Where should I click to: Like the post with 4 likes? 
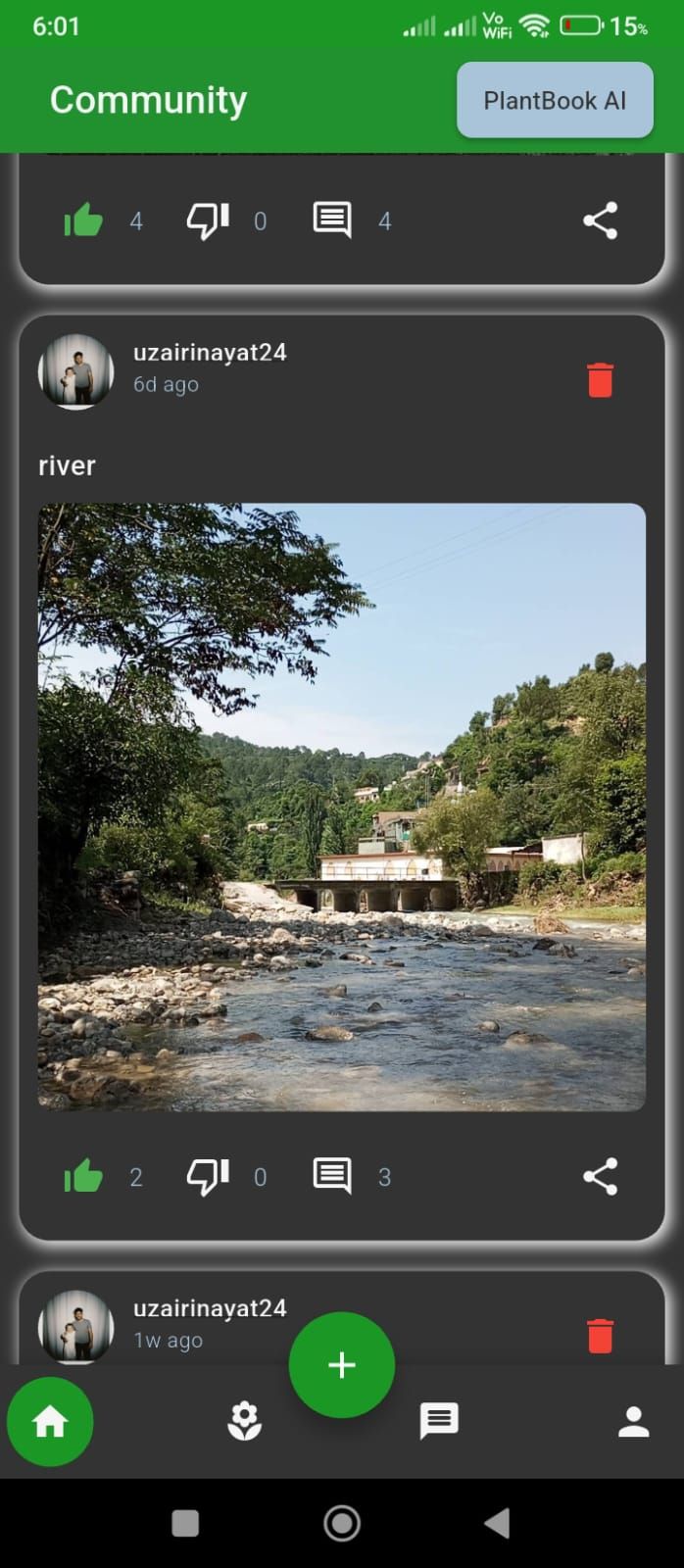tap(83, 220)
